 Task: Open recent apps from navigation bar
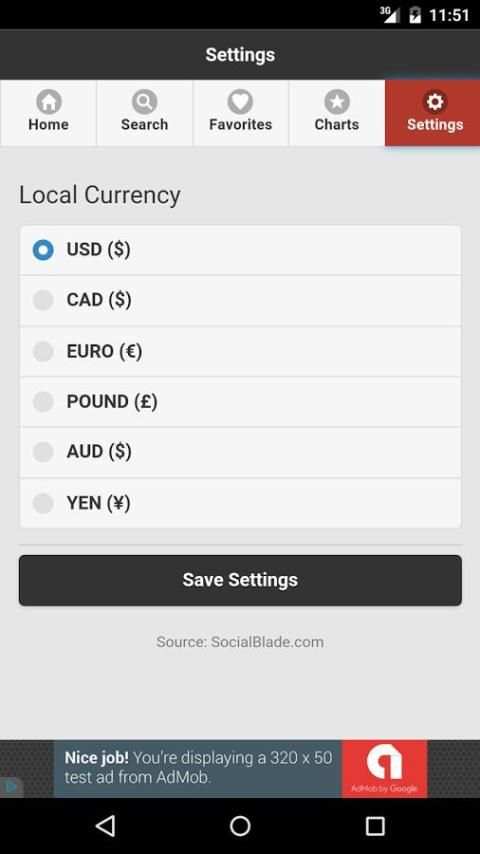375,826
